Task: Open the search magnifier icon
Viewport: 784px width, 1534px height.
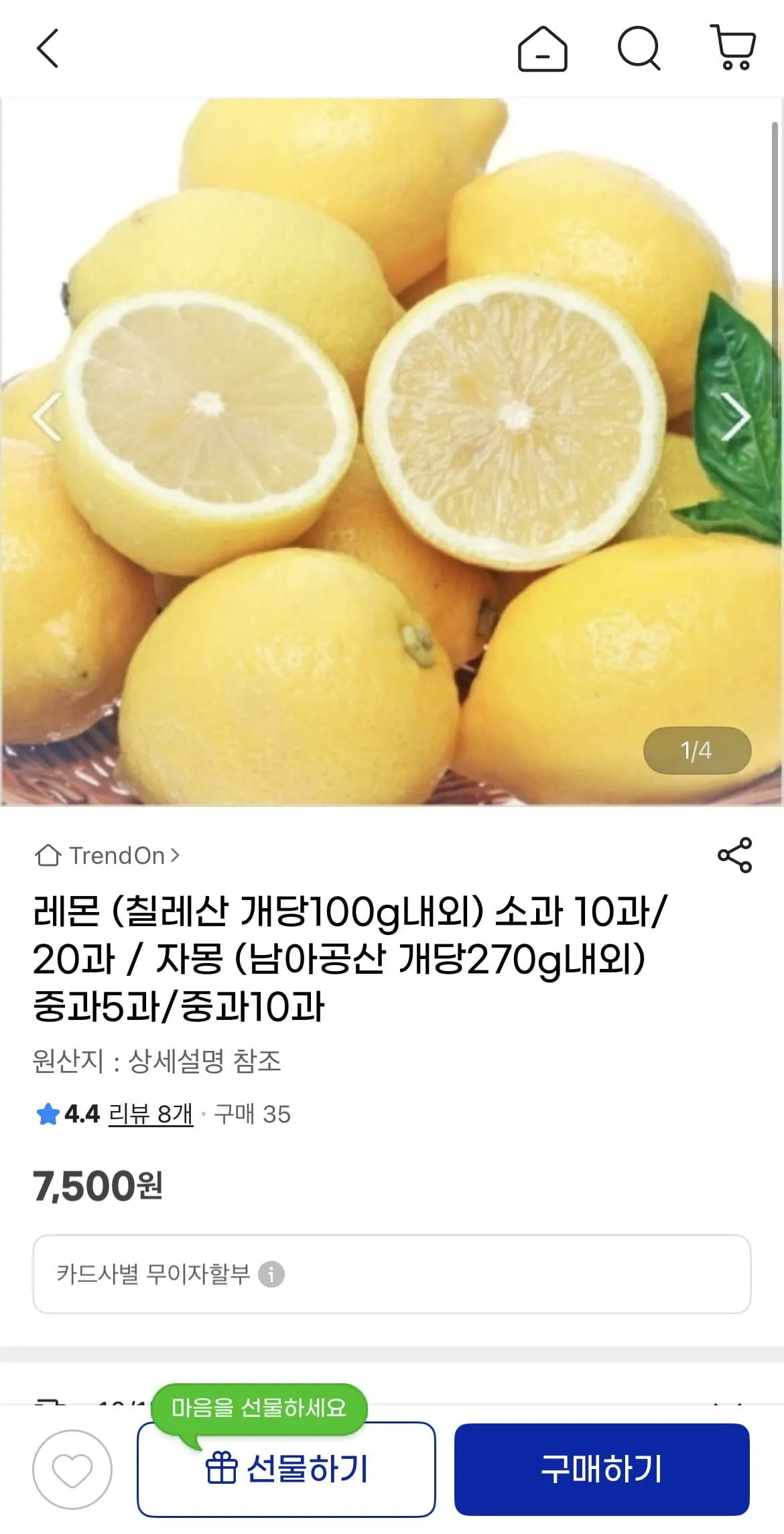Action: point(639,48)
